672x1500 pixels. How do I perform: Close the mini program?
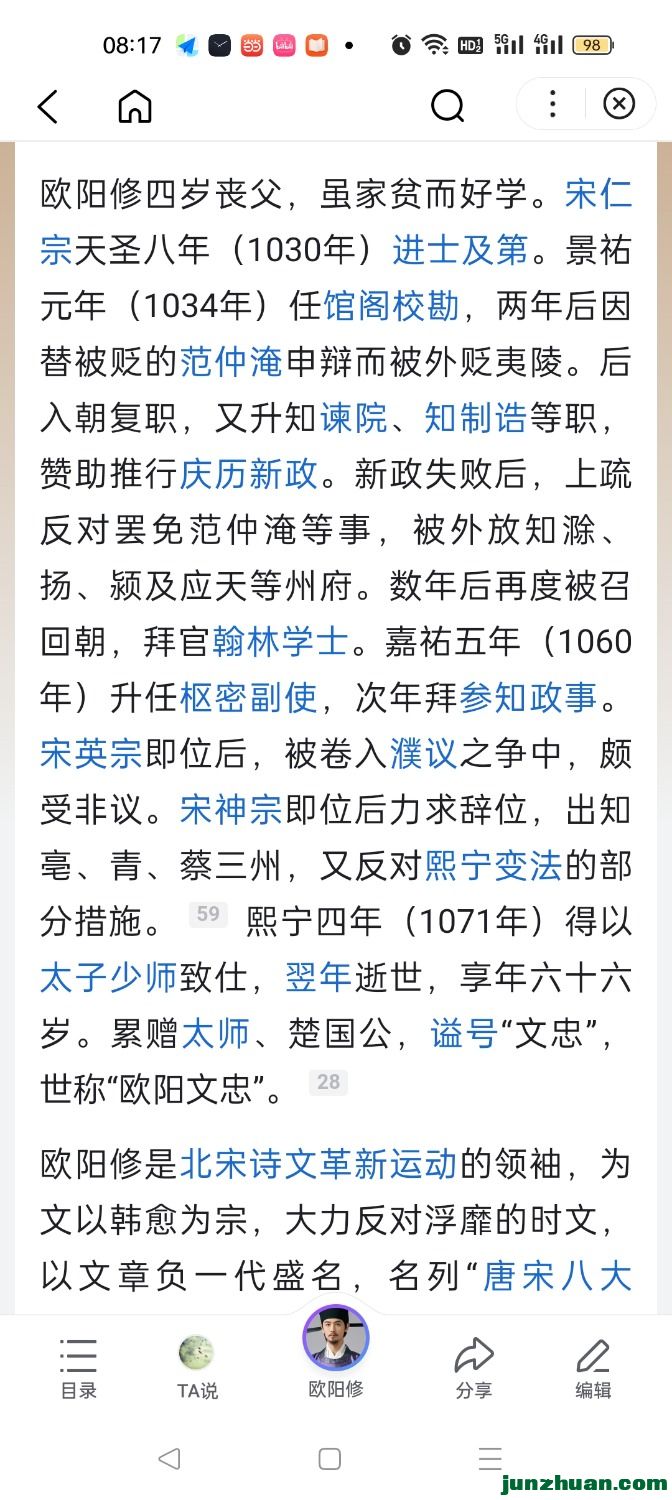[x=619, y=104]
